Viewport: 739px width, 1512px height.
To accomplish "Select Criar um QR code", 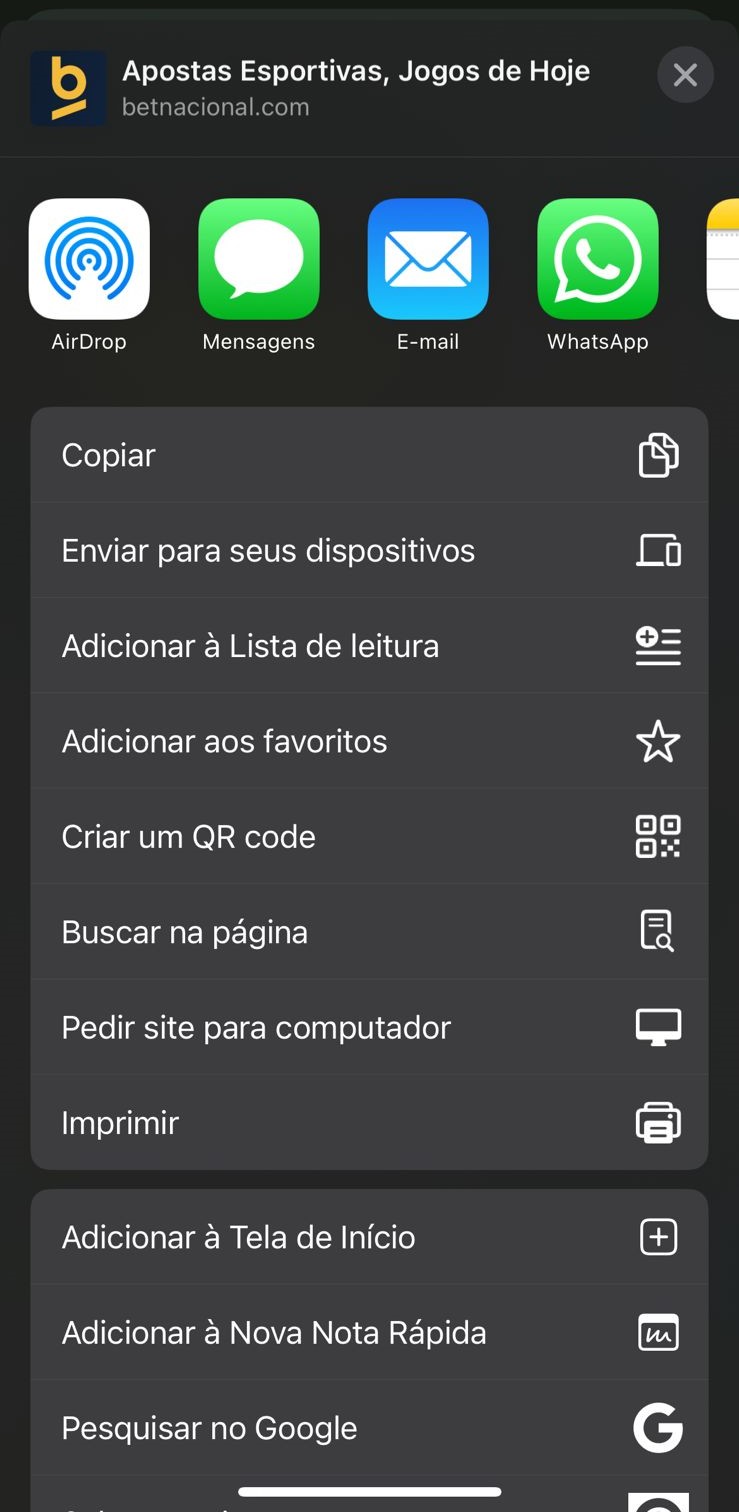I will 369,836.
